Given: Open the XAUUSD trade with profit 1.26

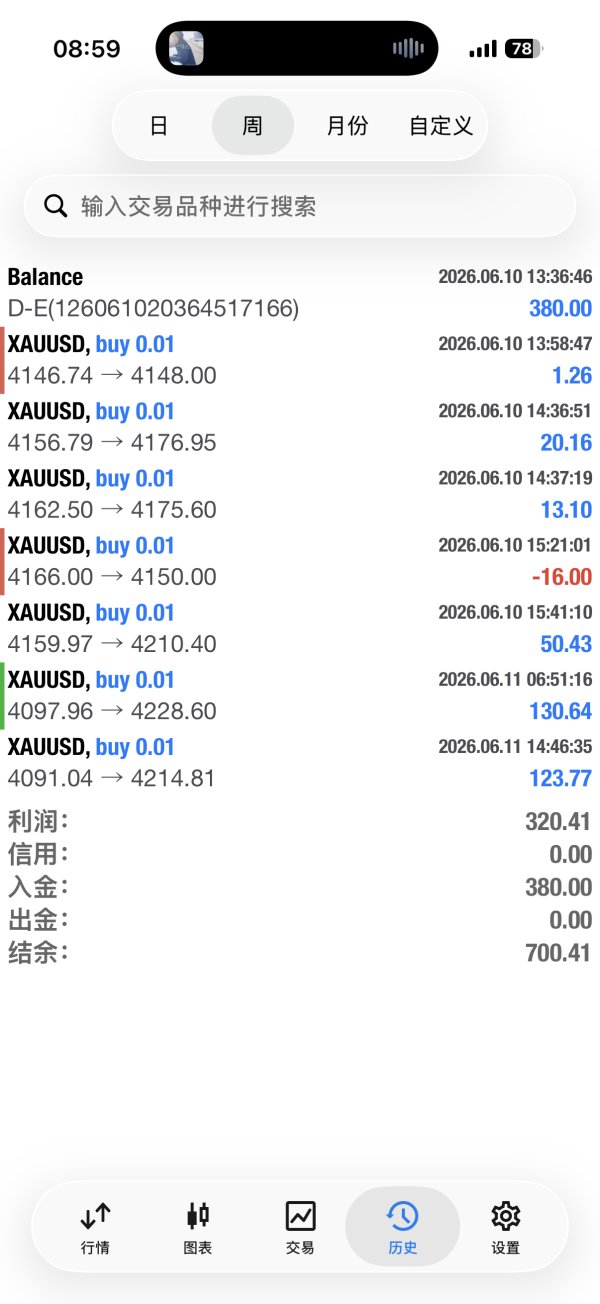Looking at the screenshot, I should (x=300, y=360).
